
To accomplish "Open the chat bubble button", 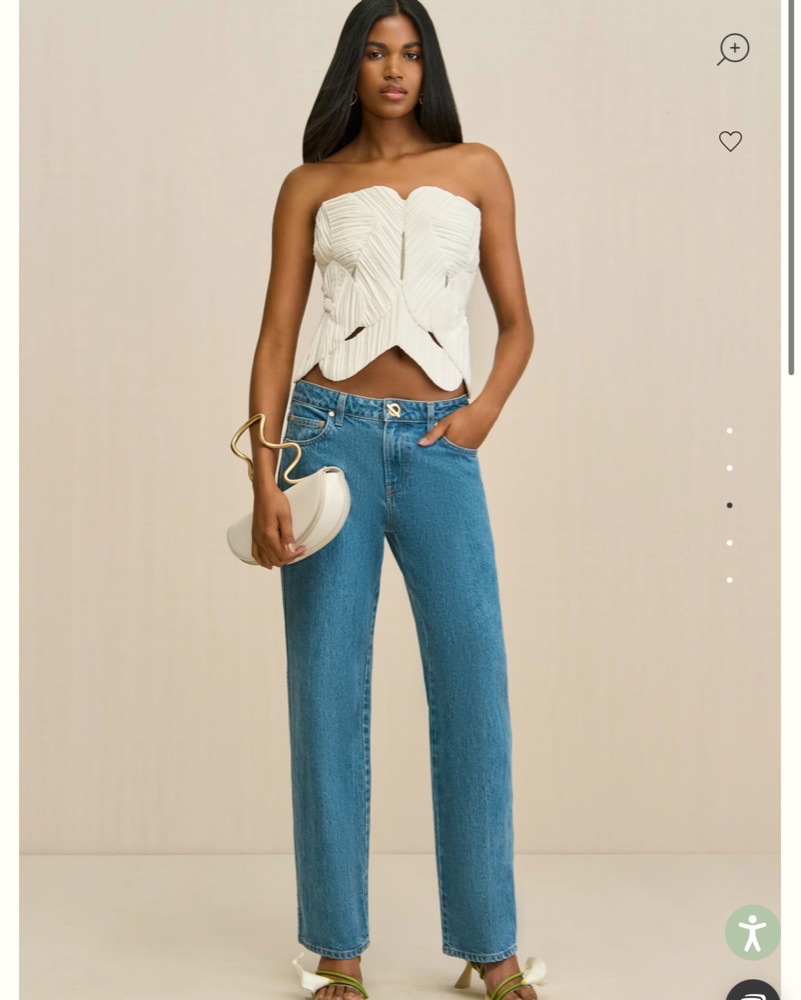I will 753,990.
